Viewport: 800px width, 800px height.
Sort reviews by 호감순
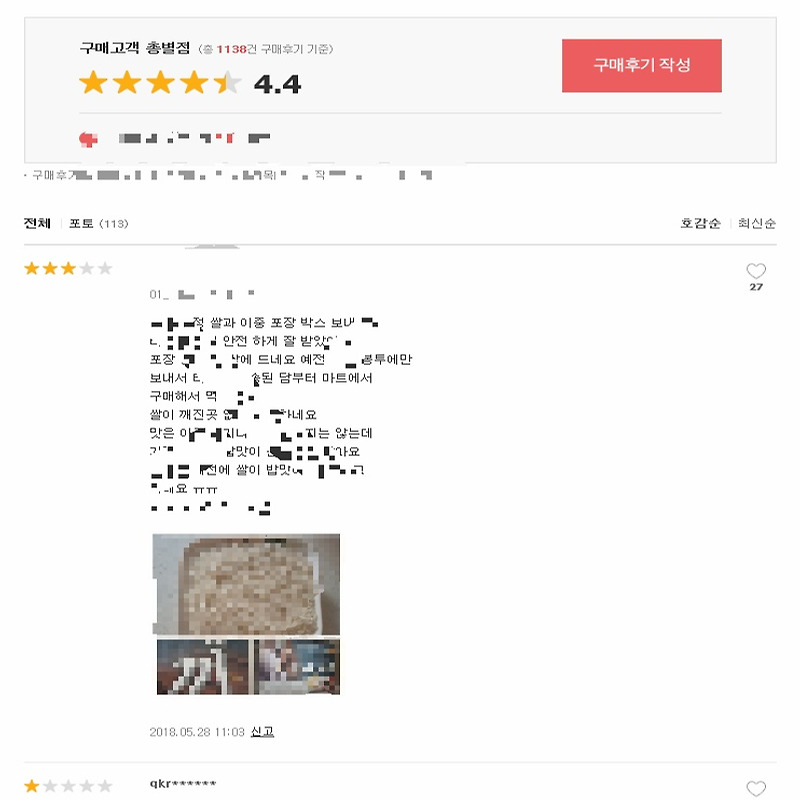point(700,223)
